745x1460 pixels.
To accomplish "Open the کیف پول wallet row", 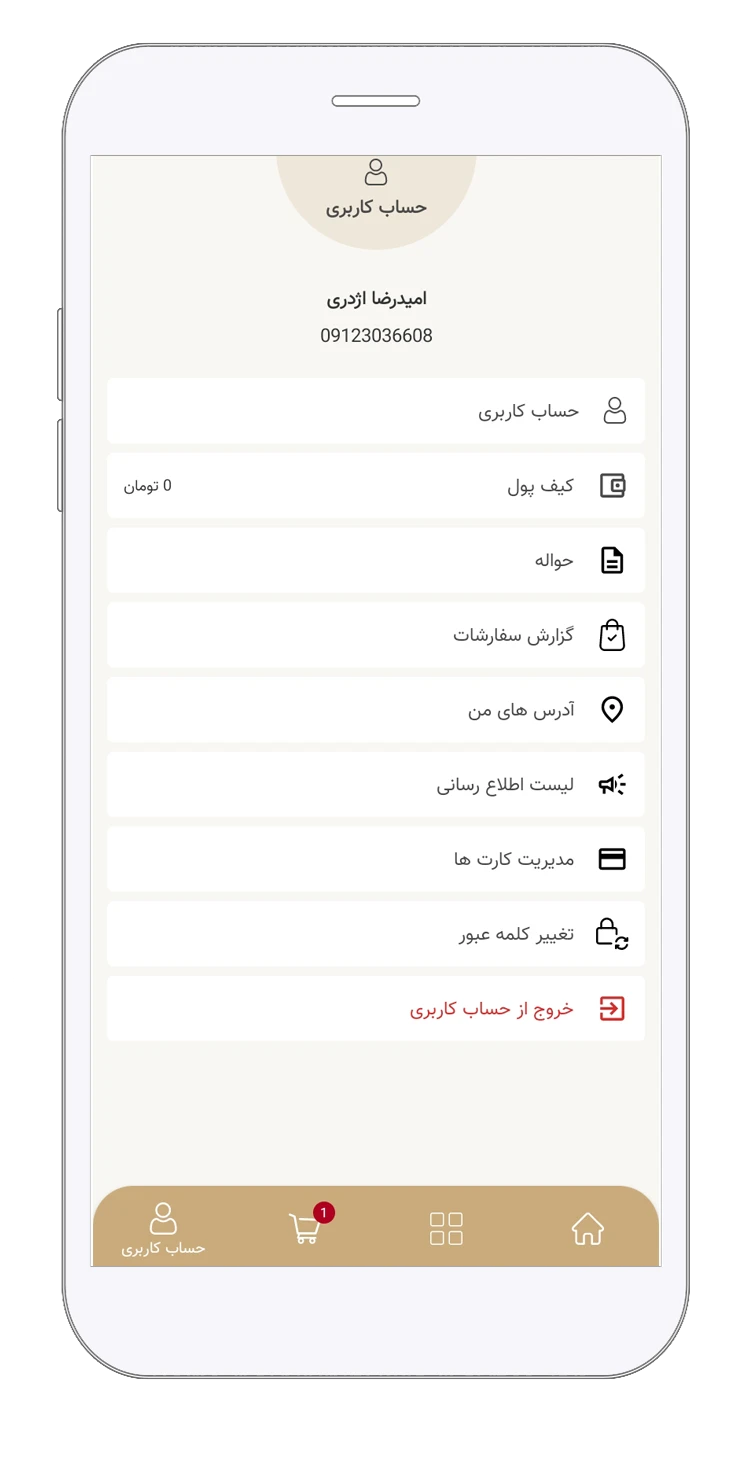I will tap(376, 486).
